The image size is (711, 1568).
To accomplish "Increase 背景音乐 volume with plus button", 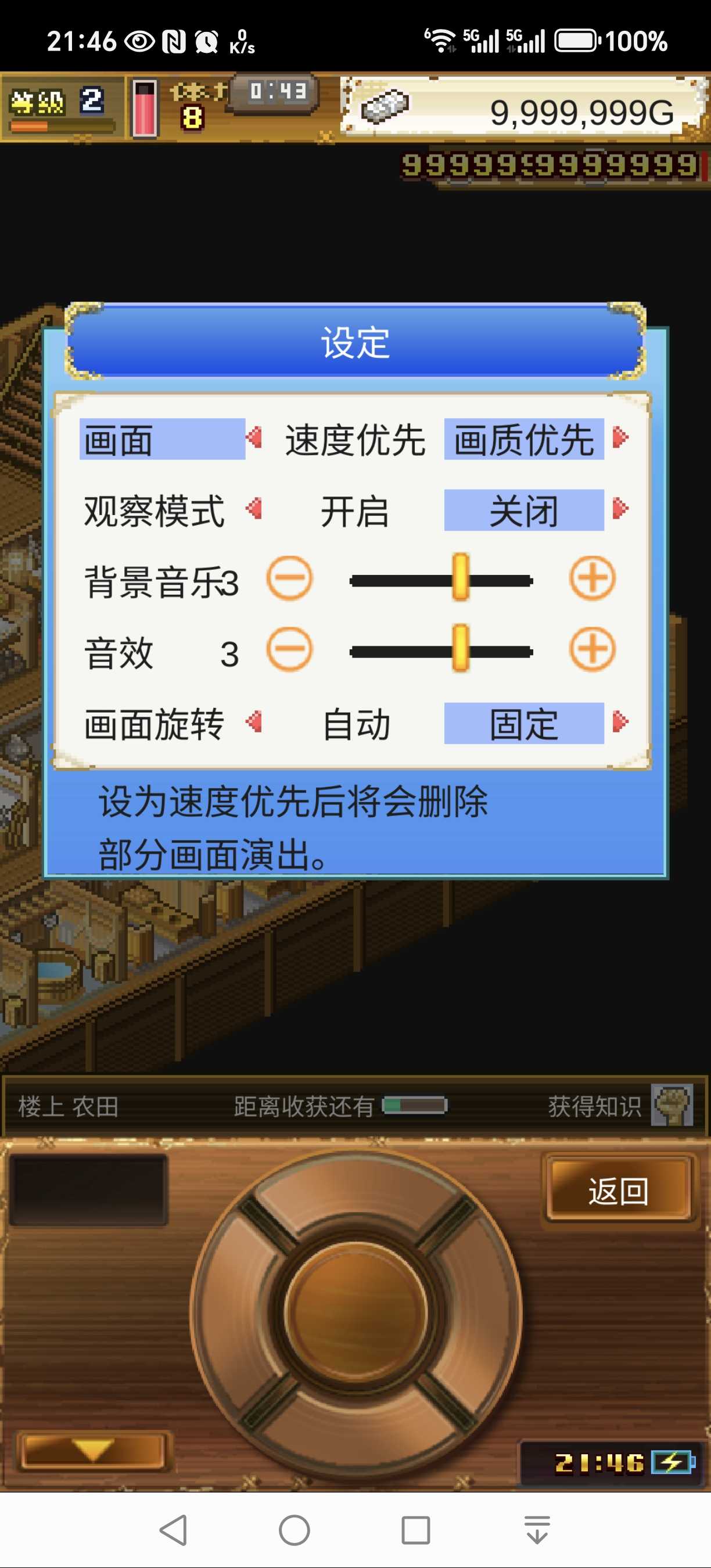I will (592, 578).
